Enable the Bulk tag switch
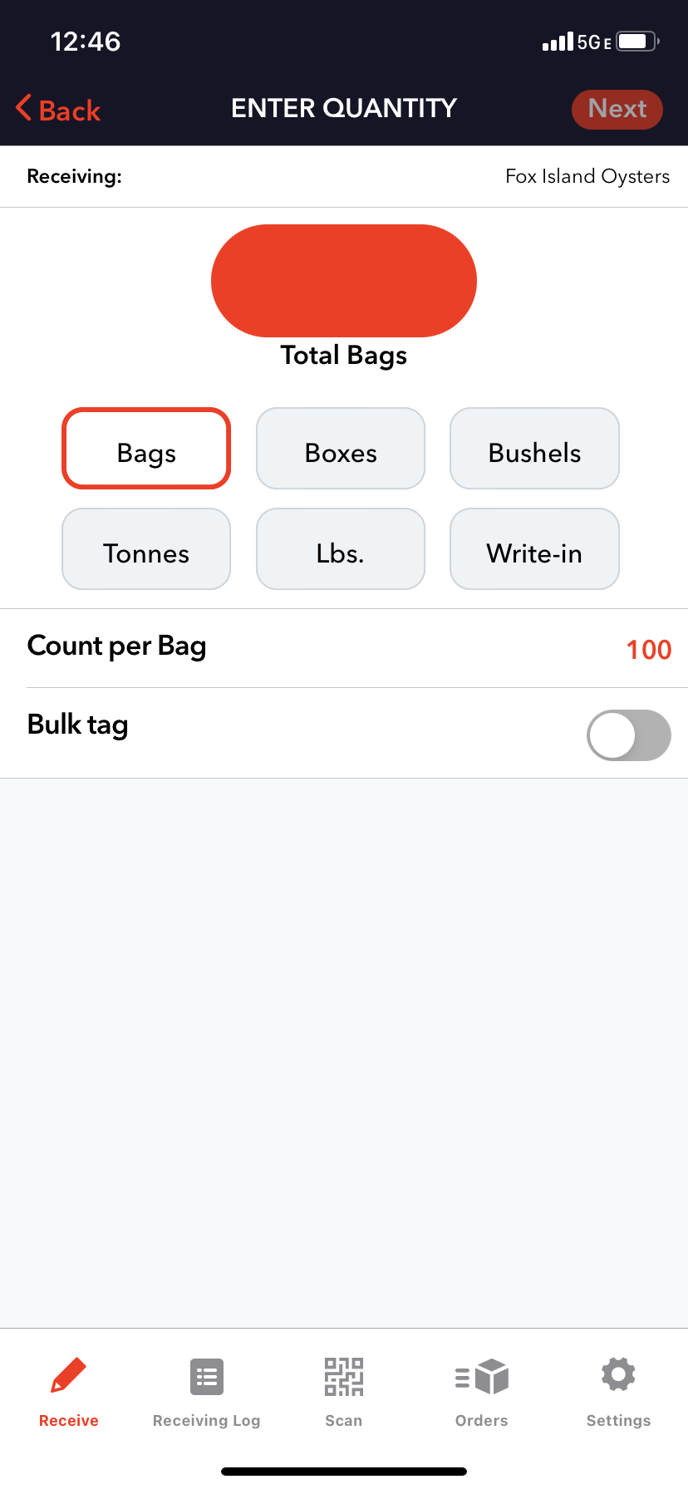 628,735
